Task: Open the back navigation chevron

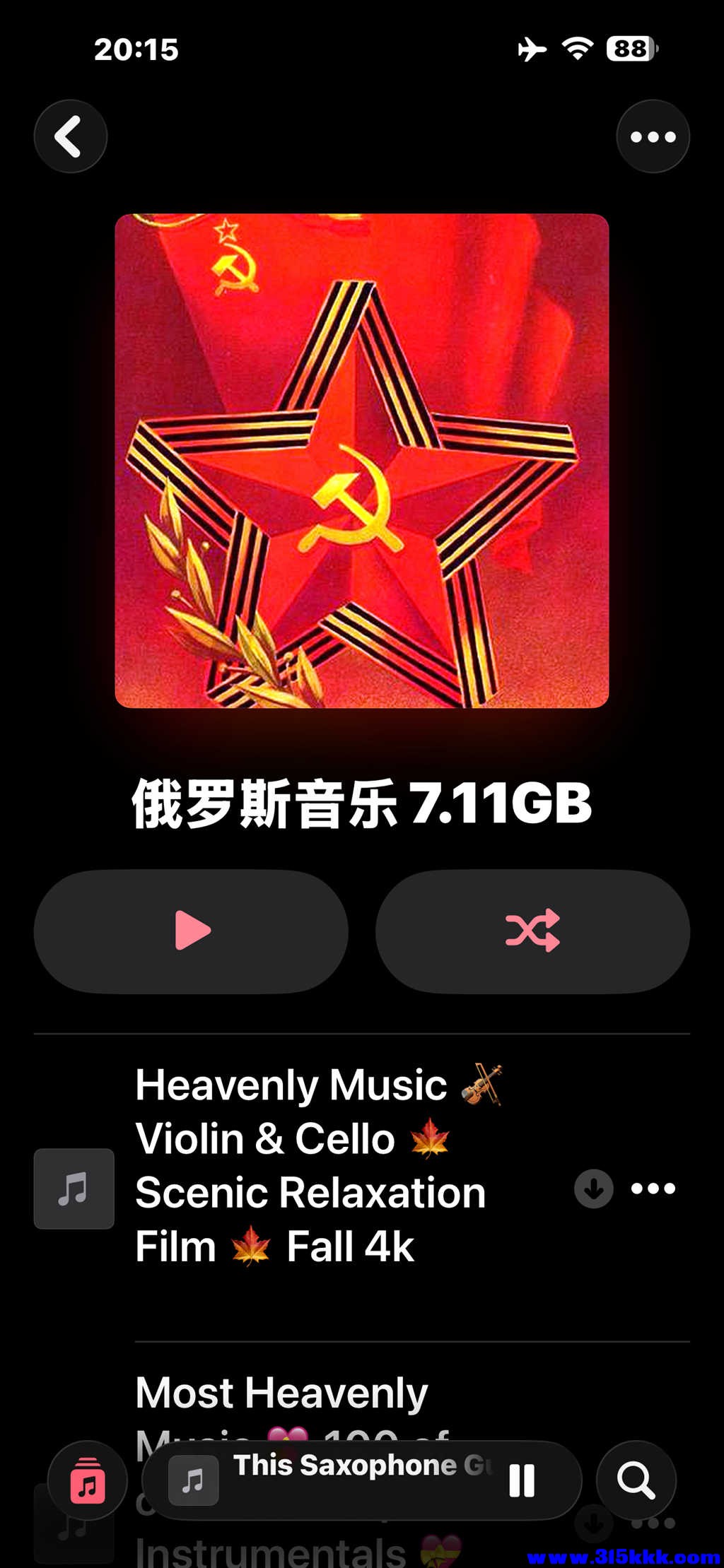Action: pos(70,136)
